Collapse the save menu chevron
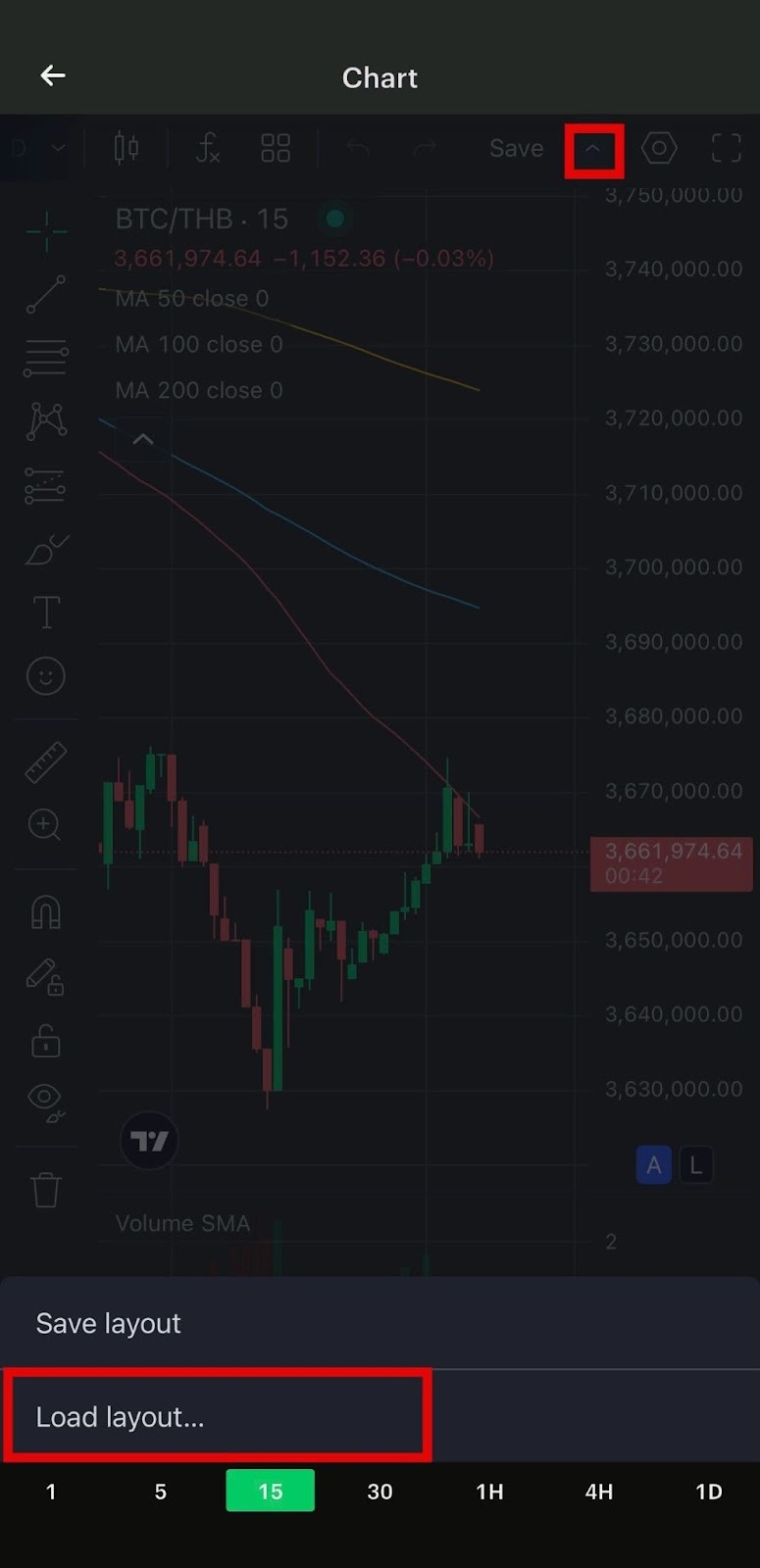This screenshot has width=760, height=1568. 593,149
